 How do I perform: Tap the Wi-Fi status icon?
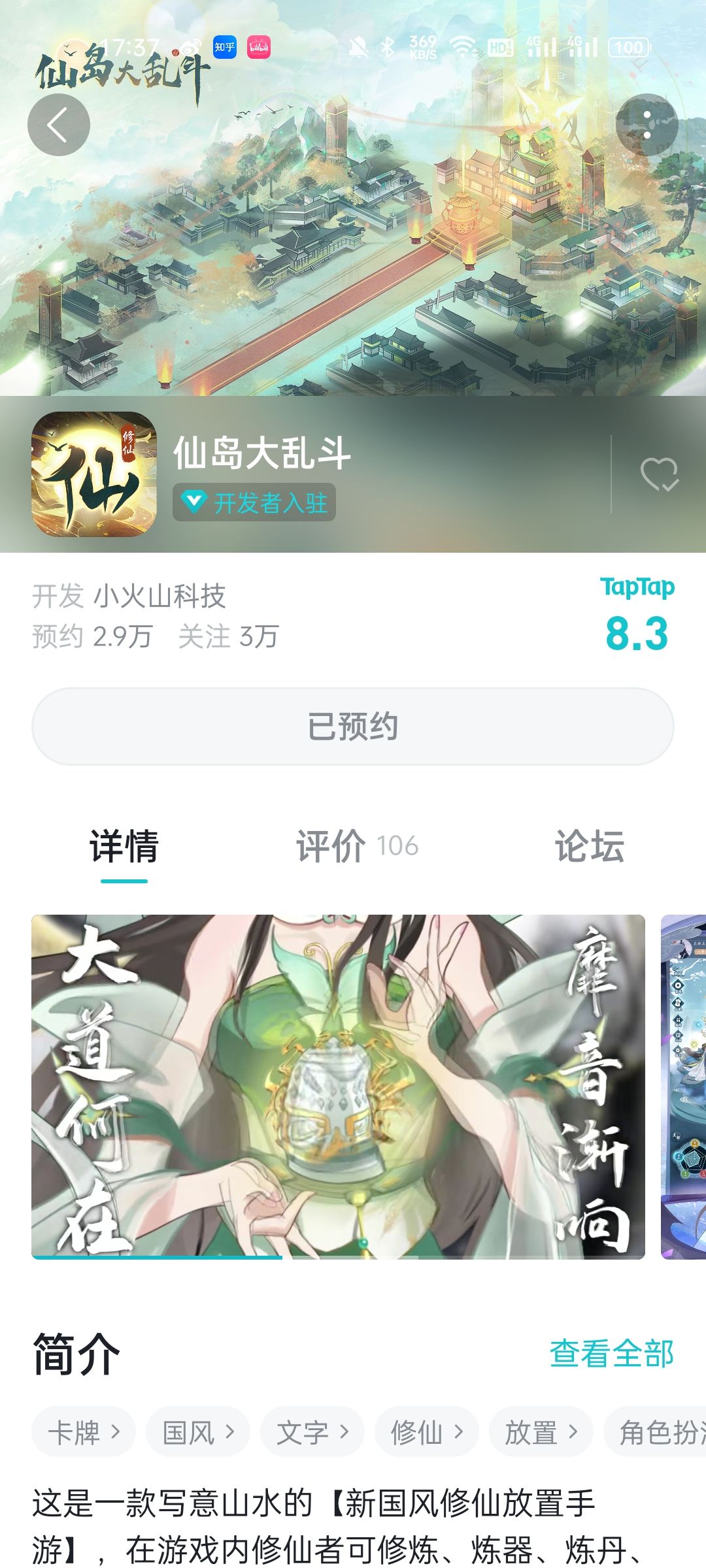[x=462, y=47]
